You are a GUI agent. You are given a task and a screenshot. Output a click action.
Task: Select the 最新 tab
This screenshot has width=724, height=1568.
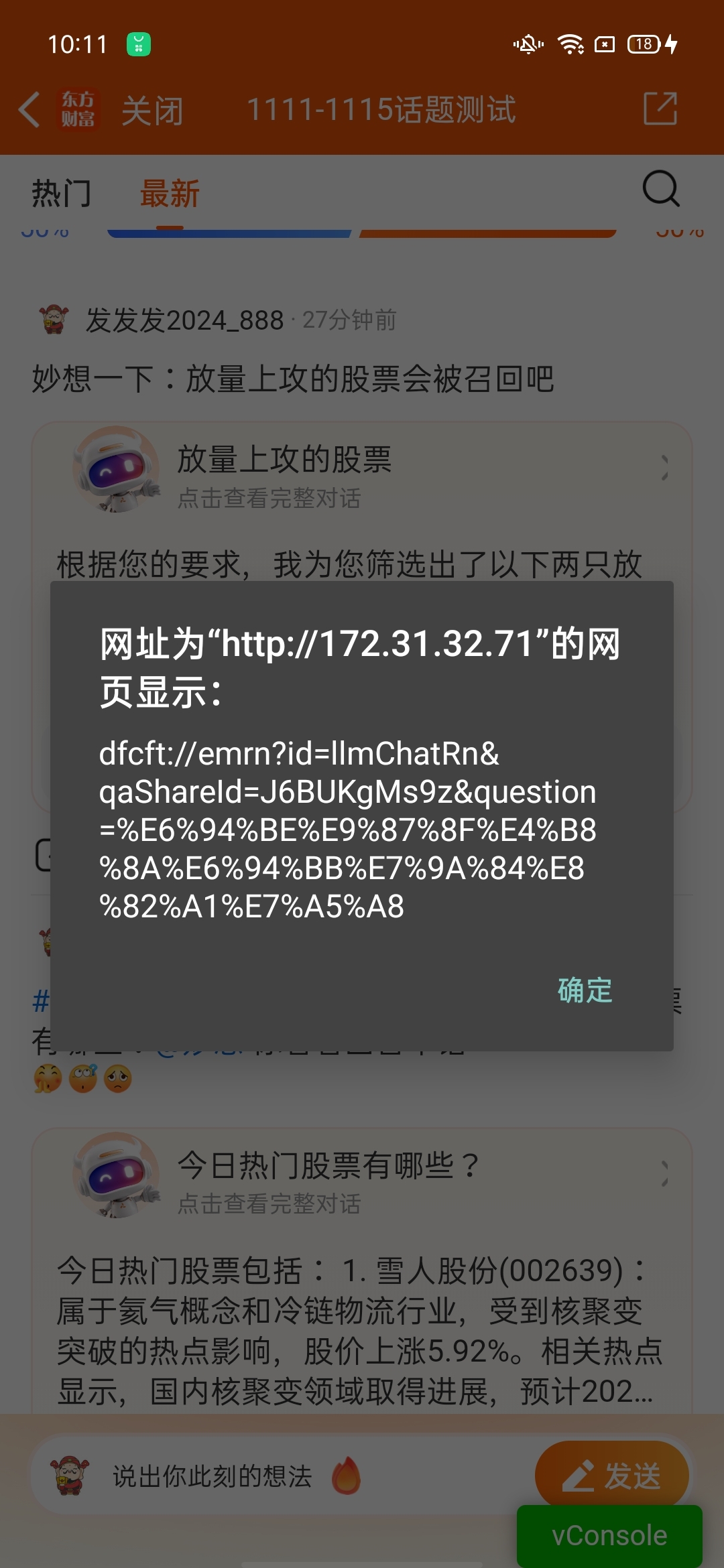[x=170, y=194]
